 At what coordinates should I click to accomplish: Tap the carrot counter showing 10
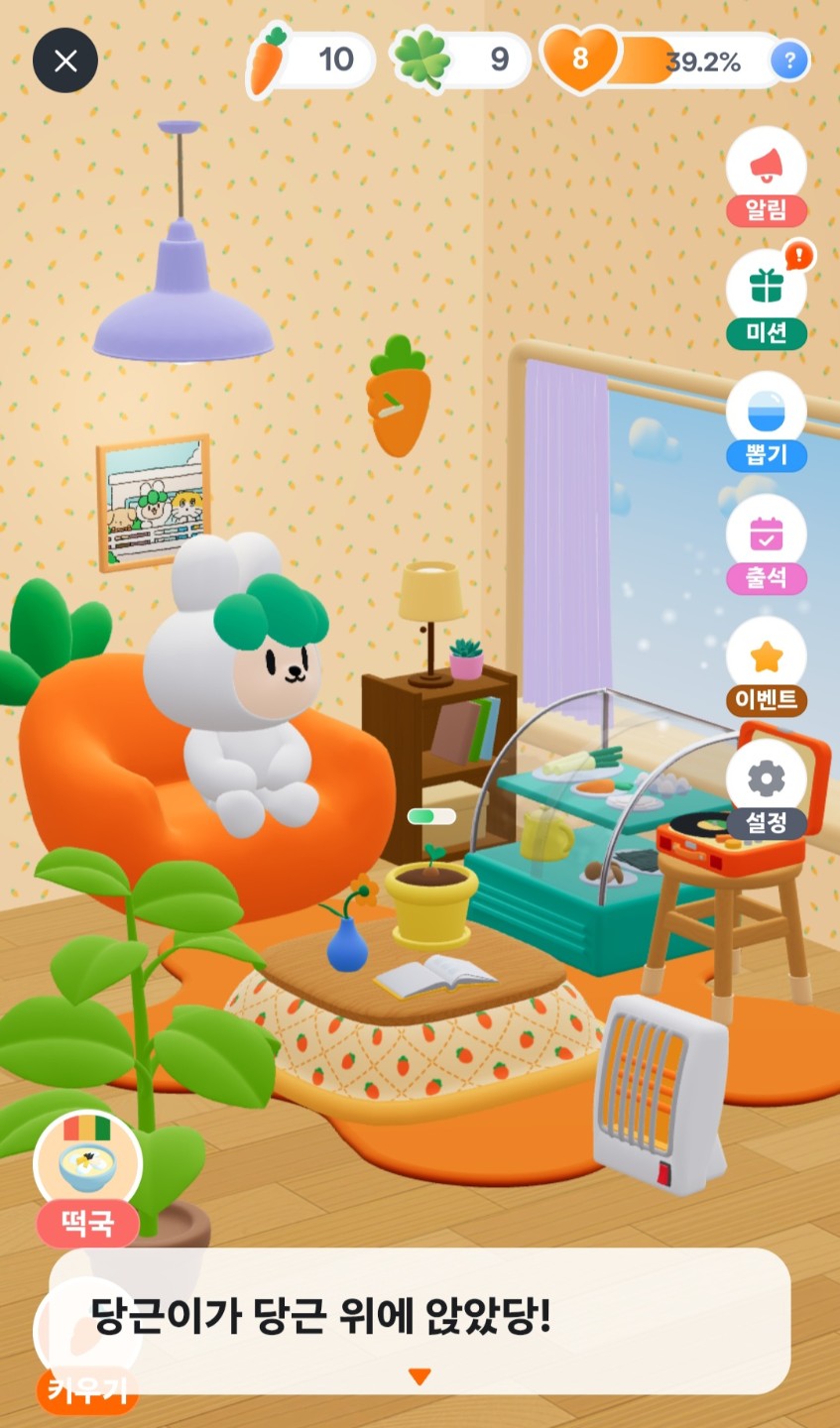310,59
